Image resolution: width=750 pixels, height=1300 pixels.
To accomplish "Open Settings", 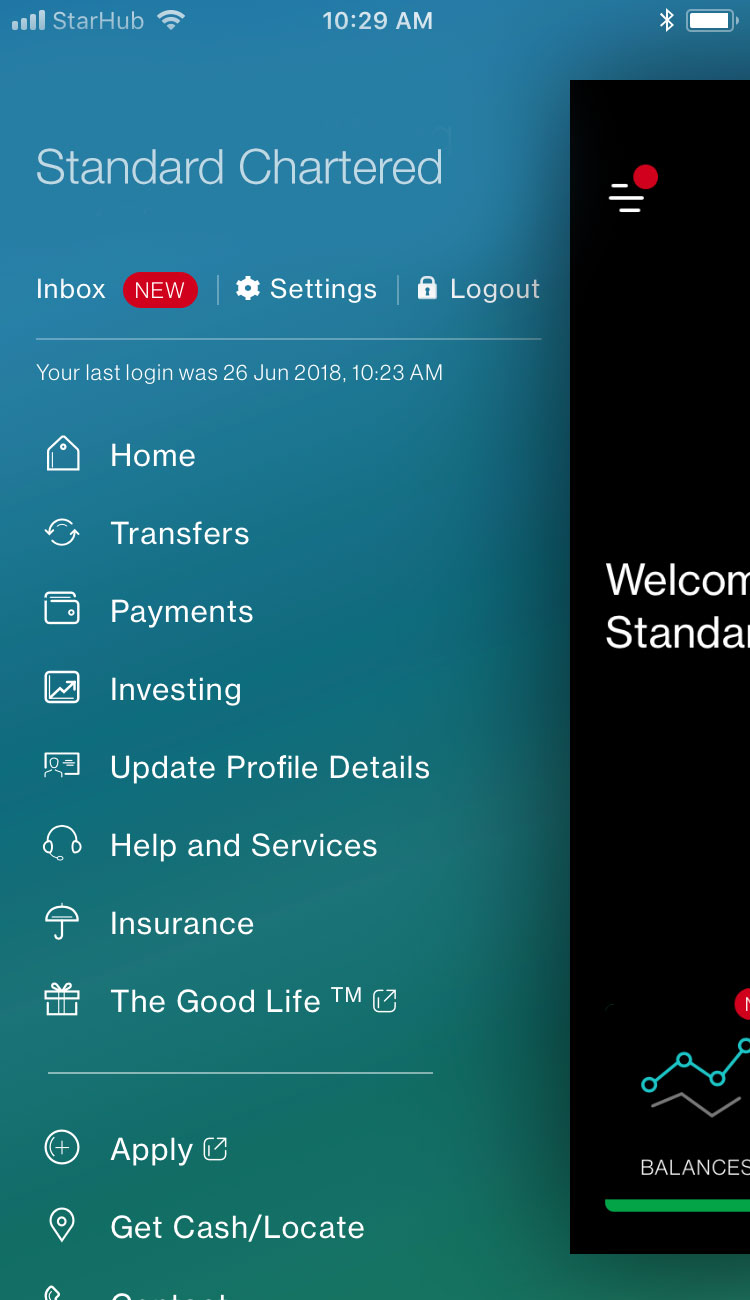I will point(306,289).
